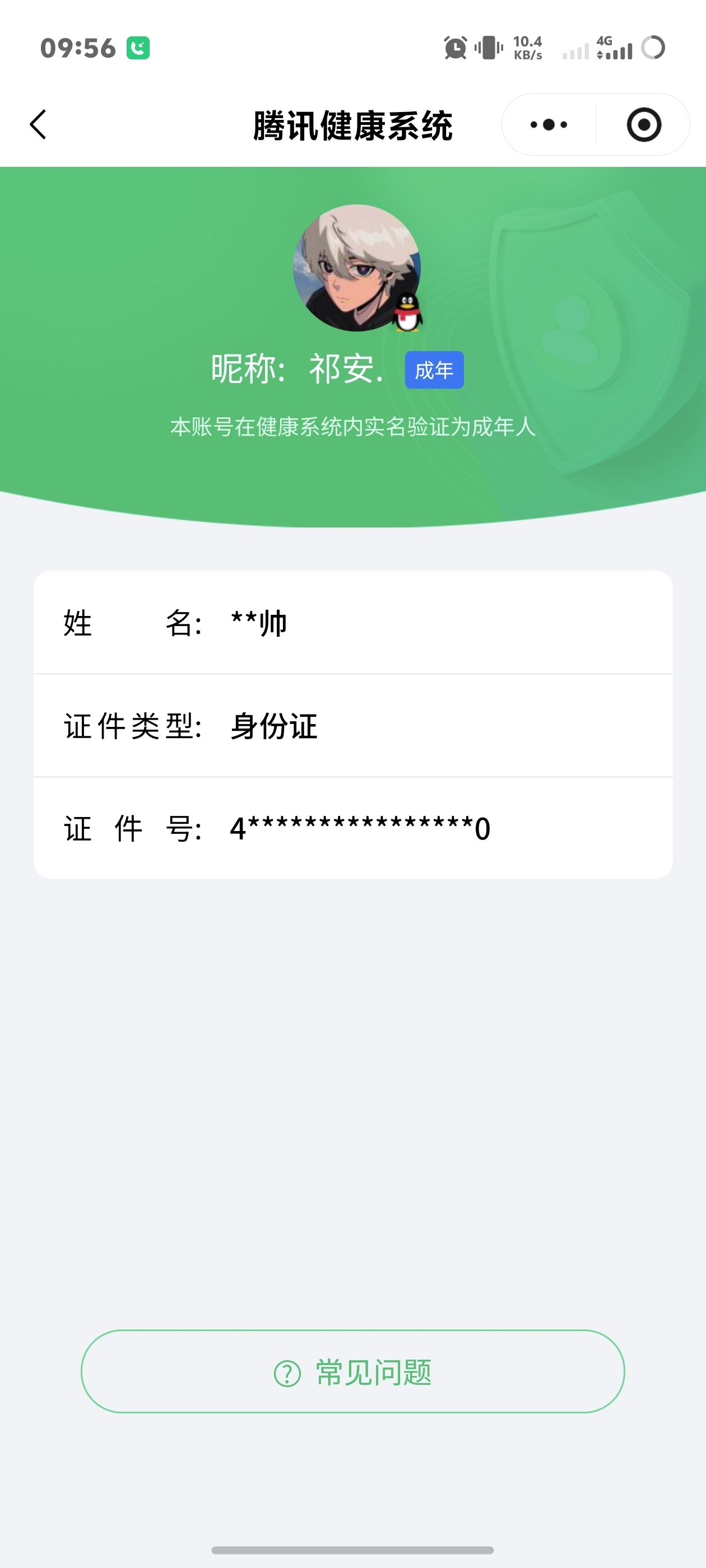
Task: Tap the back arrow to exit
Action: click(x=38, y=124)
